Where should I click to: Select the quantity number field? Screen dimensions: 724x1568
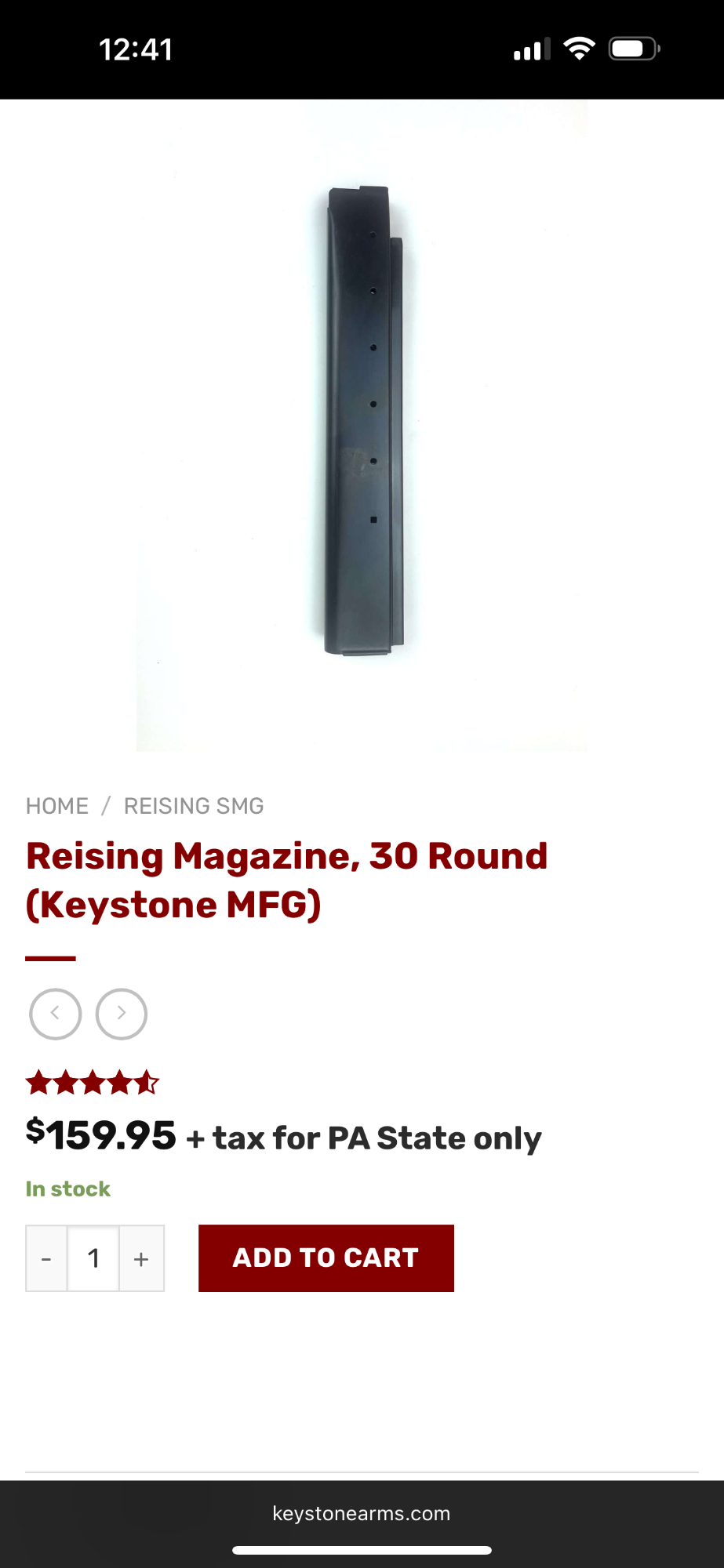[x=93, y=1258]
